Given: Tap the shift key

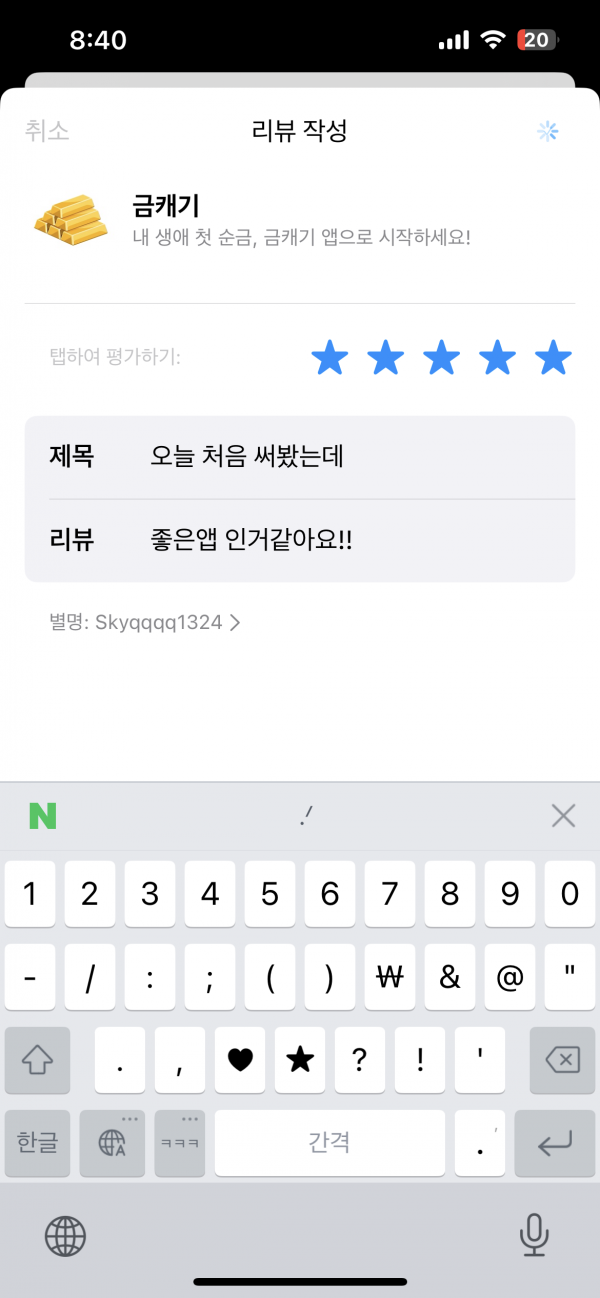Looking at the screenshot, I should [37, 1060].
